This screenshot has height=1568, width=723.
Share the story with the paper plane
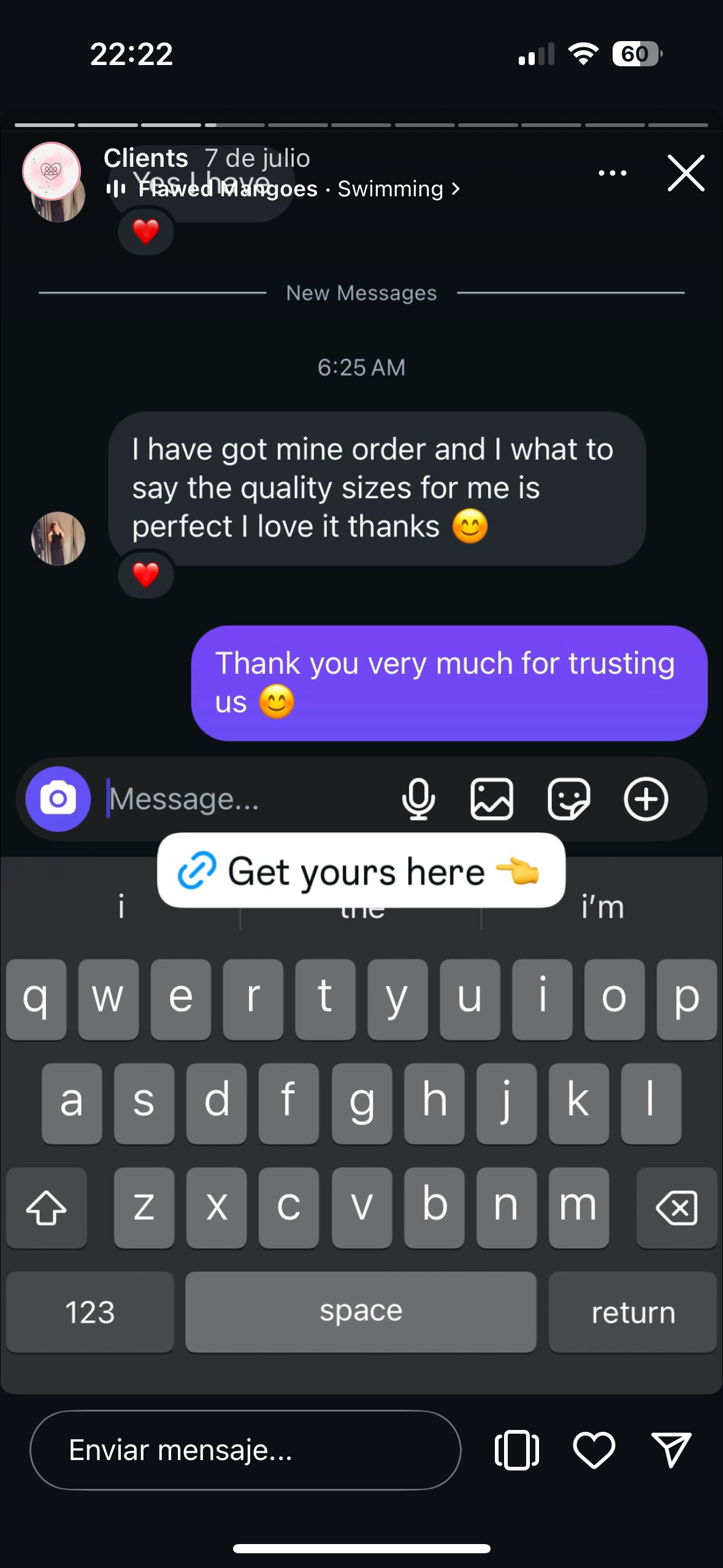click(671, 1450)
